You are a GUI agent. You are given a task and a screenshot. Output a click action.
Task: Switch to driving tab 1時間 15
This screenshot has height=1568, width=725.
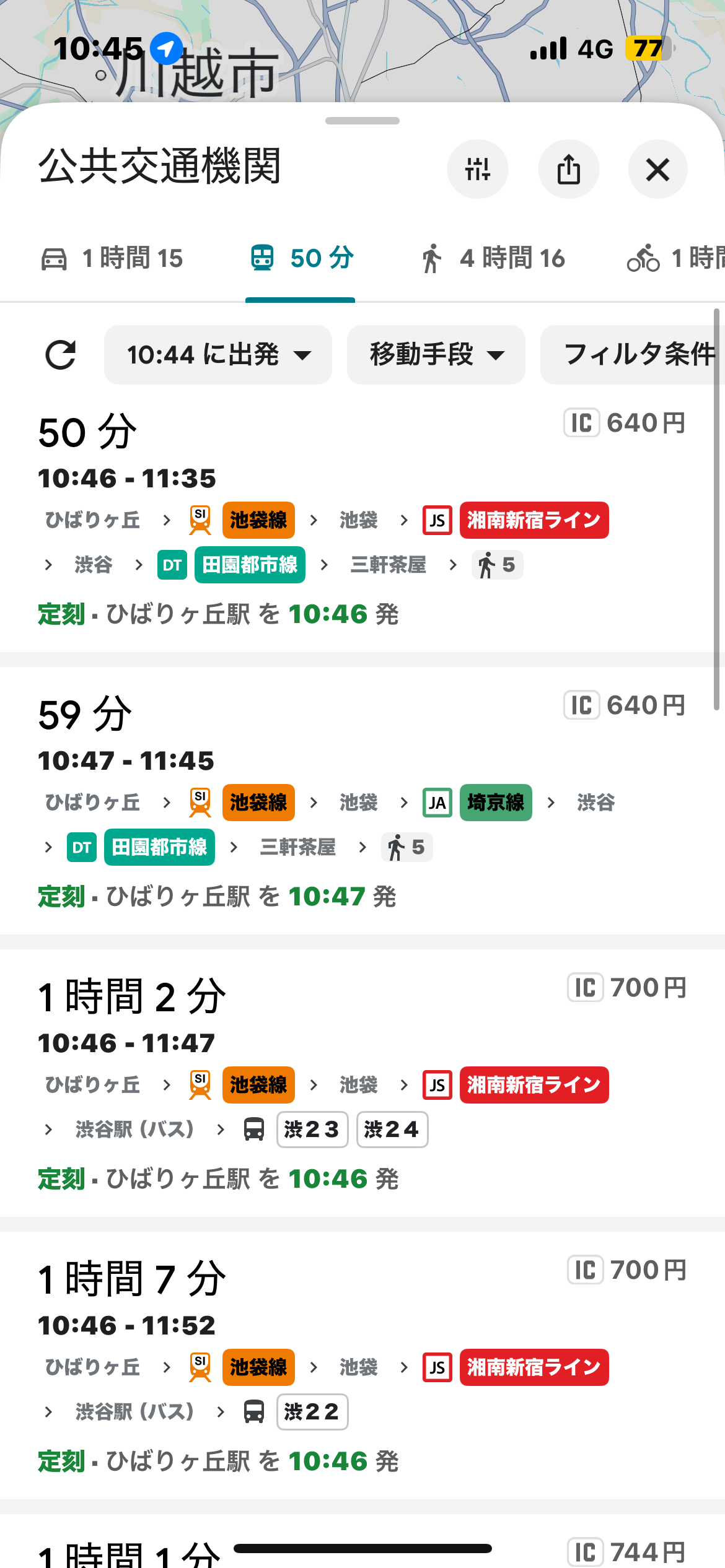pyautogui.click(x=113, y=258)
